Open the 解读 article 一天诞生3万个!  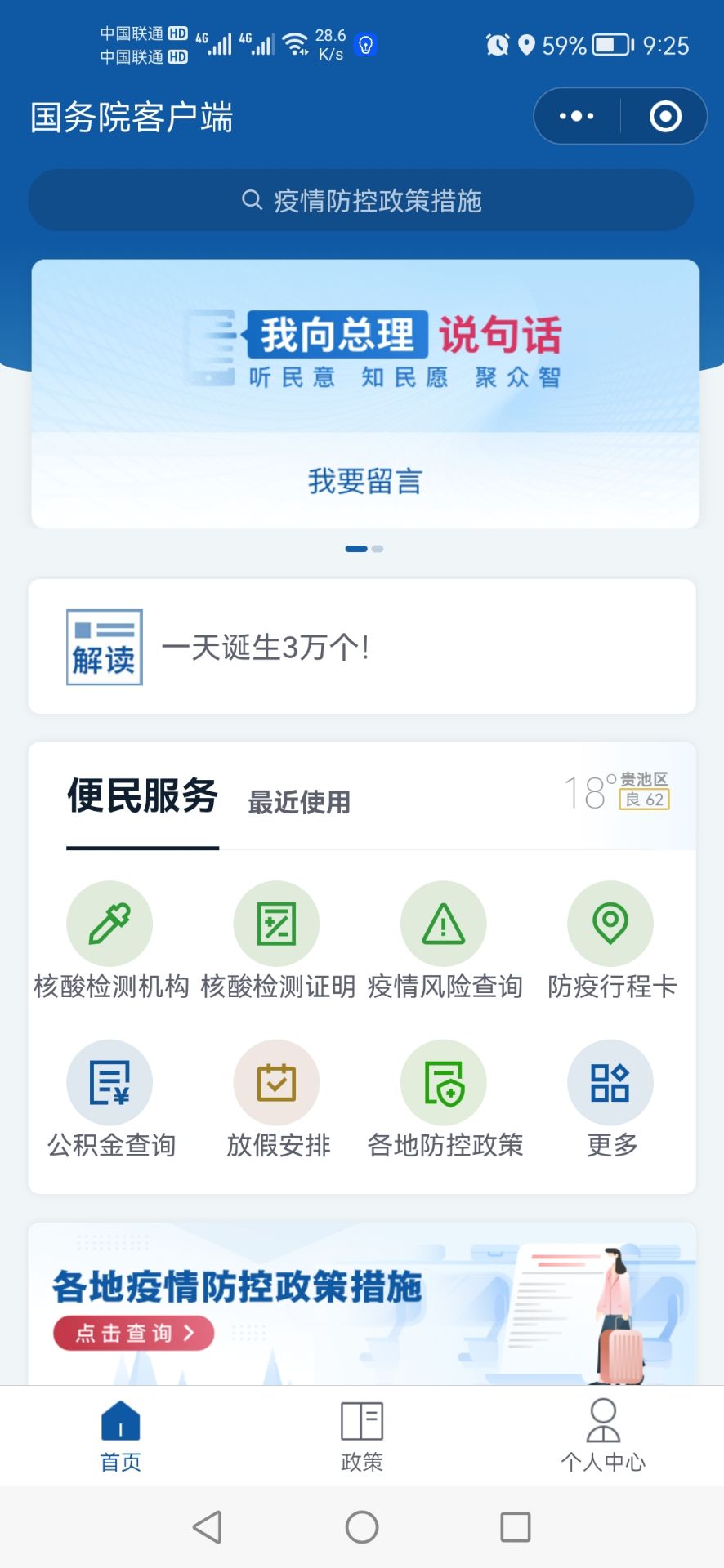[362, 647]
